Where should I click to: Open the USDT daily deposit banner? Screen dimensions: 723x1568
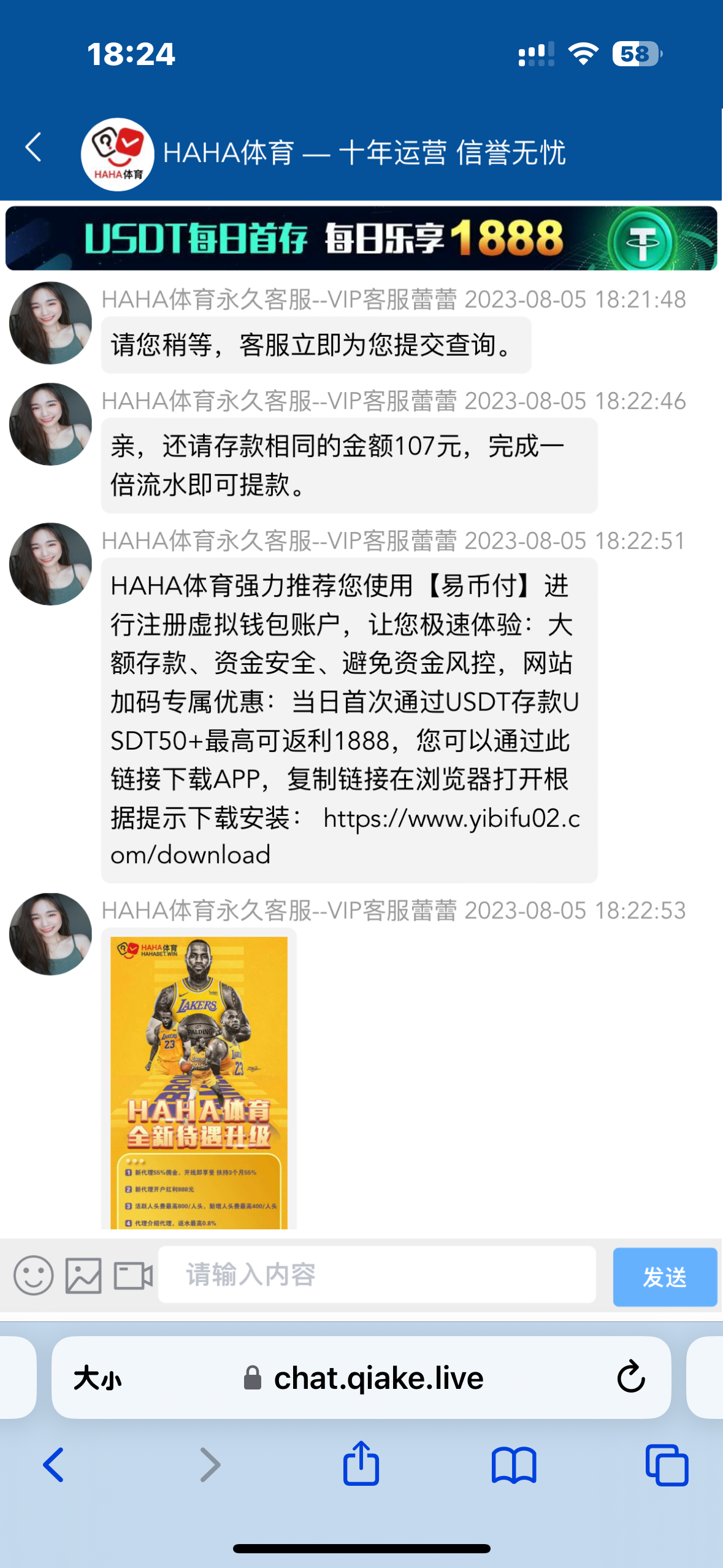pyautogui.click(x=361, y=239)
